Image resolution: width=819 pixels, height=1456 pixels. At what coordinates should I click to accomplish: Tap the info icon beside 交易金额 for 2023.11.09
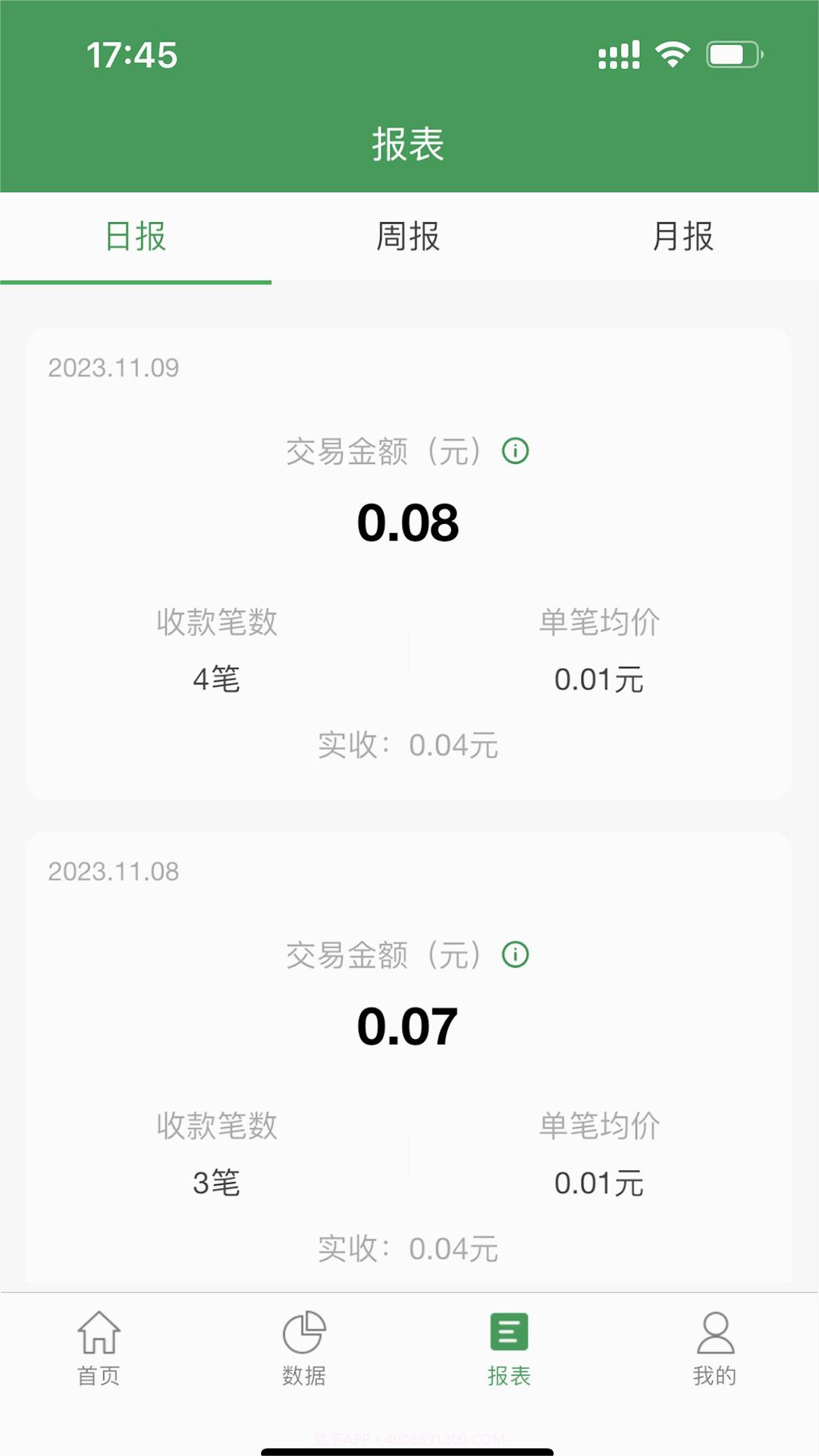click(x=514, y=451)
